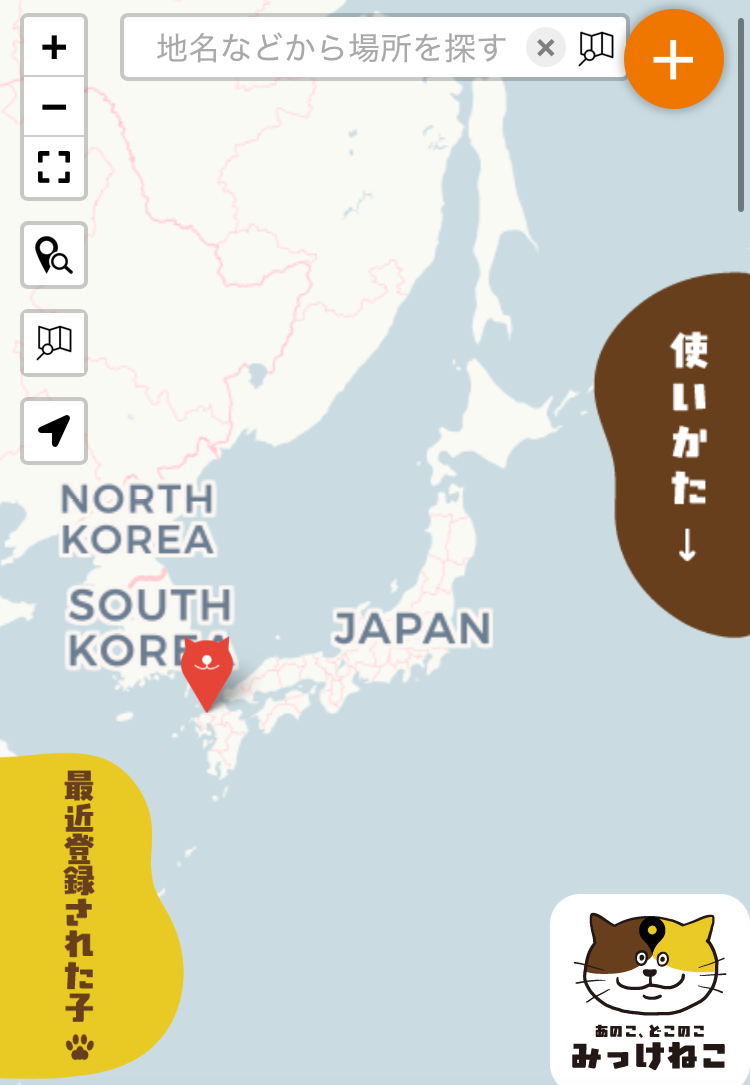Toggle fullscreen map view
750x1085 pixels.
(54, 167)
